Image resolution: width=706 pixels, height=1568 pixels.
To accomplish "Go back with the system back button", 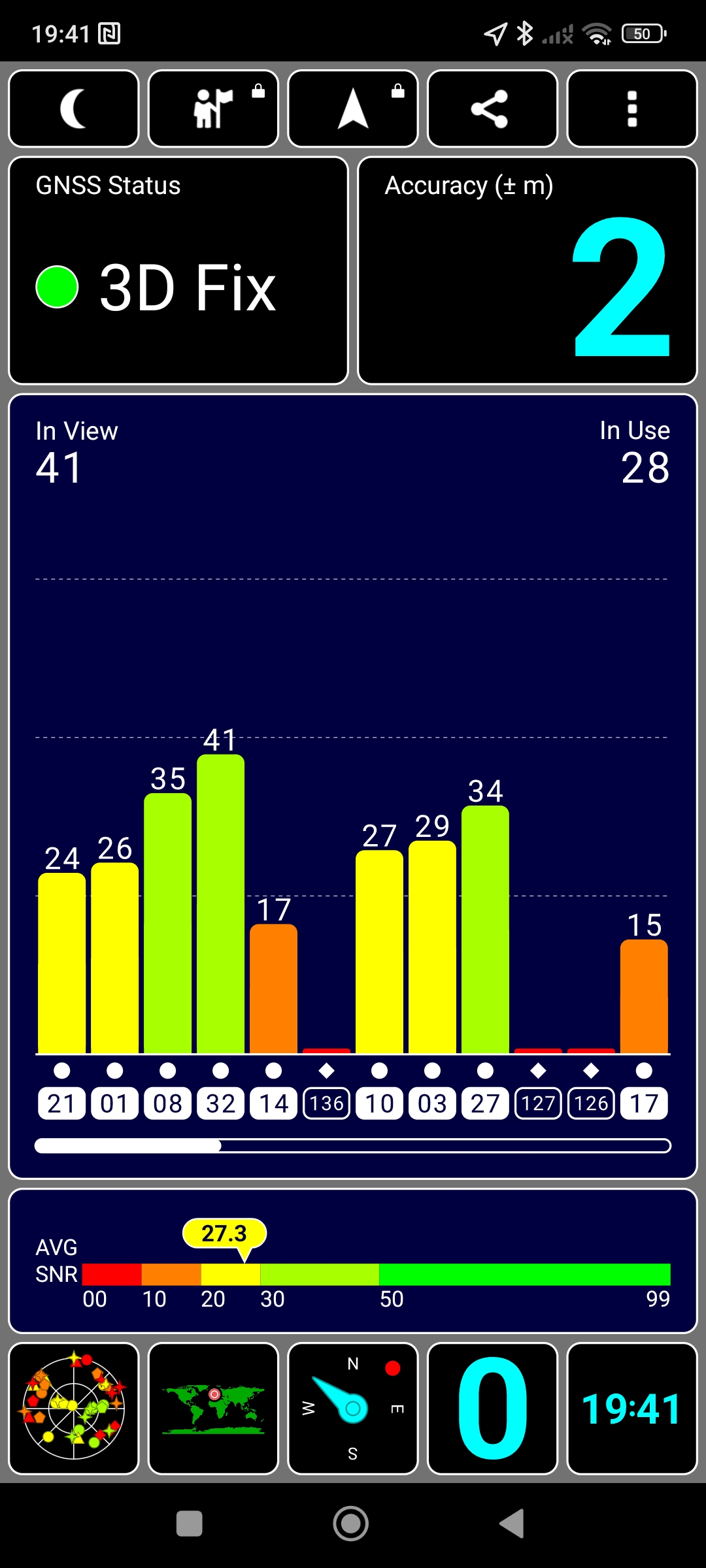I will coord(512,1524).
